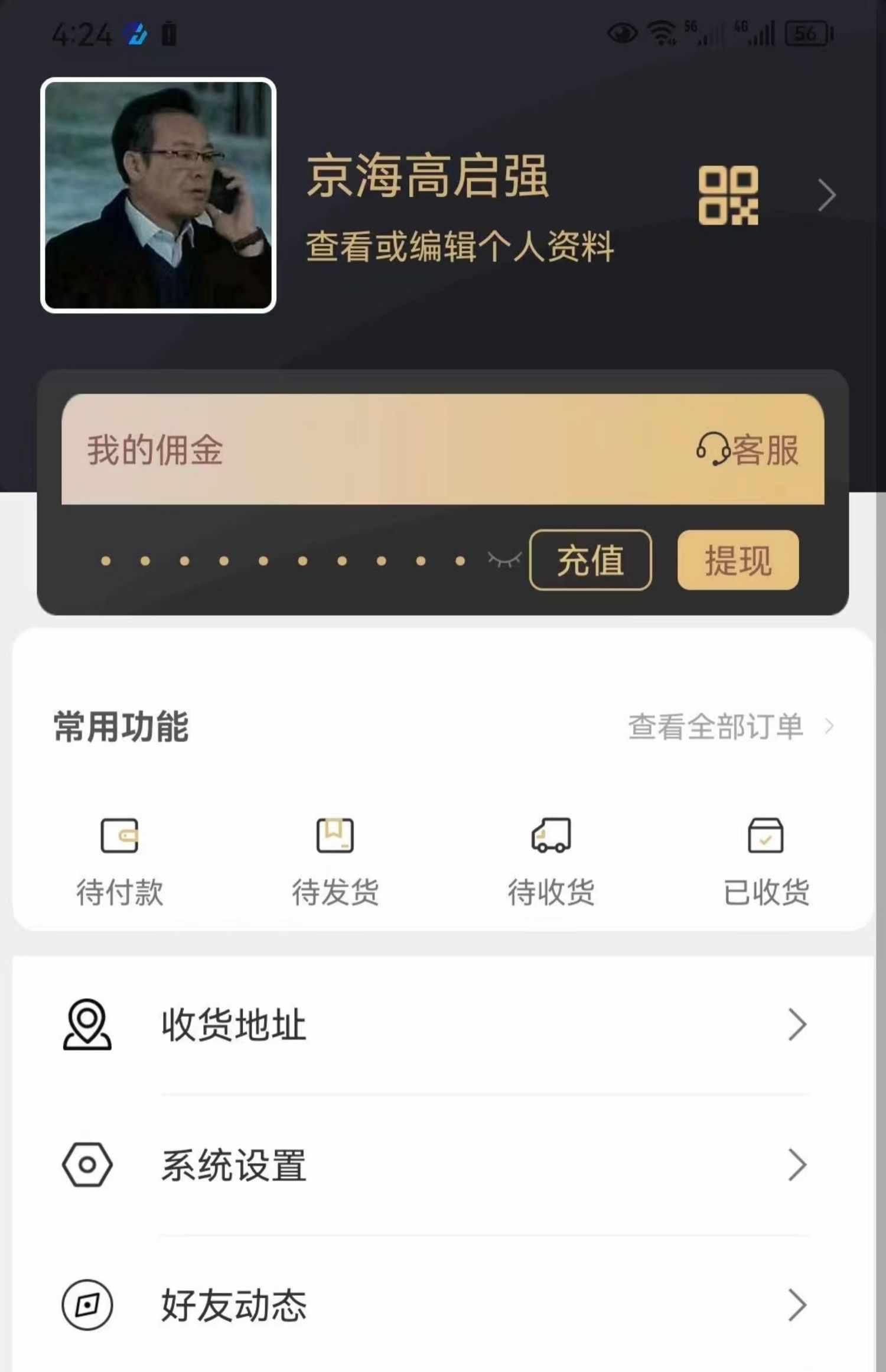Open the 系统设置 settings entry
The height and width of the screenshot is (1372, 886).
point(233,1165)
